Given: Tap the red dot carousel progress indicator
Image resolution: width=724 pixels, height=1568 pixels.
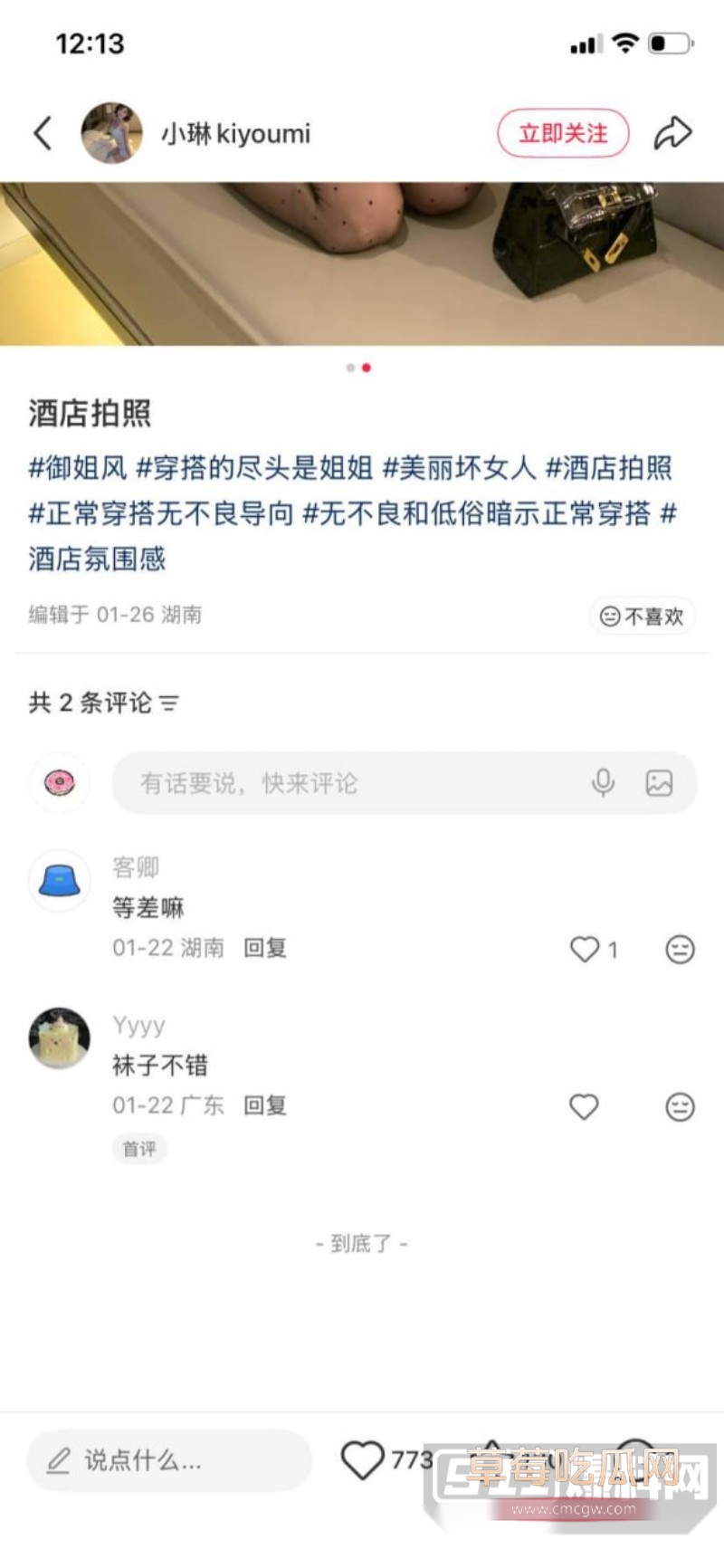Looking at the screenshot, I should point(366,368).
